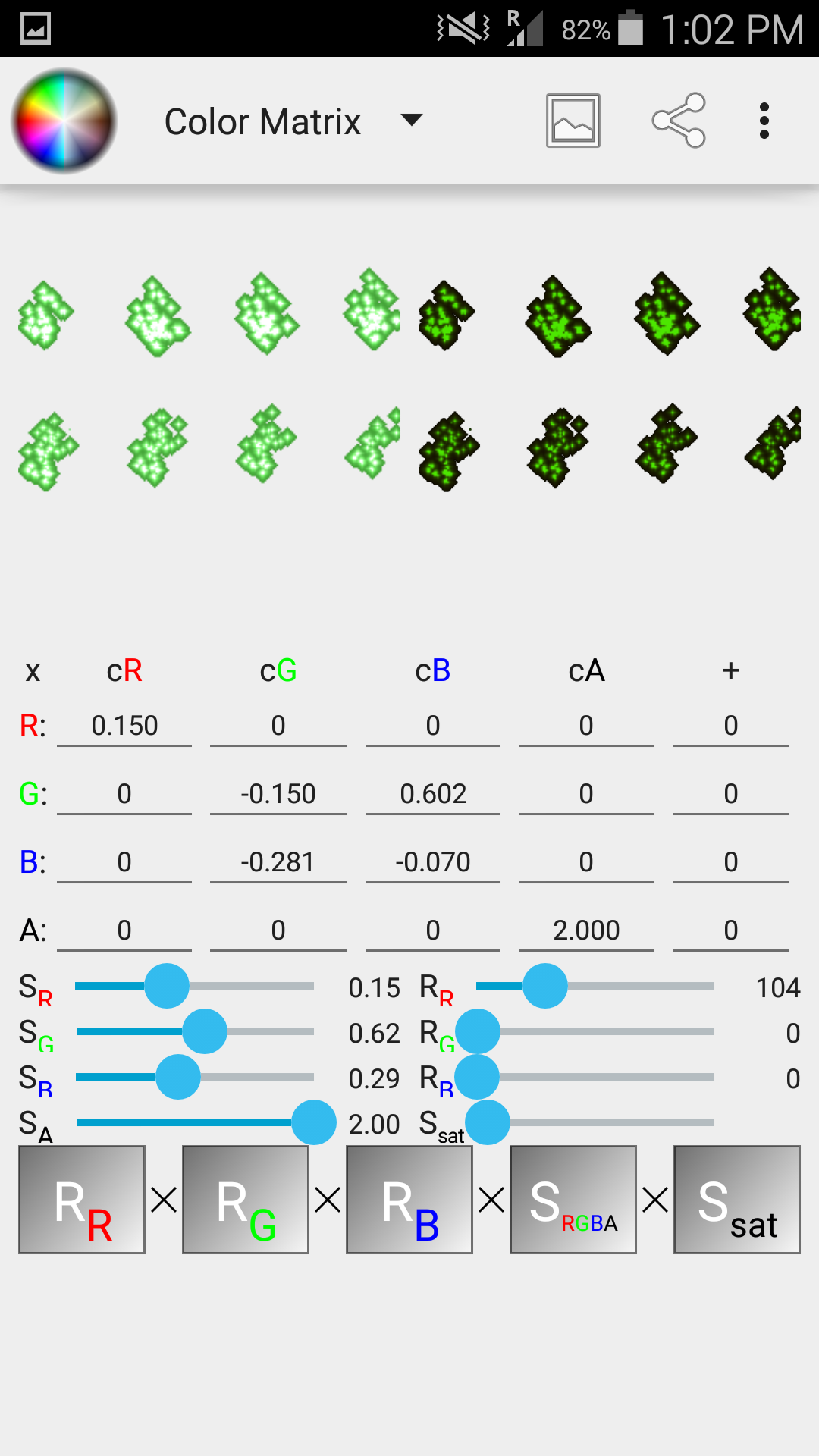819x1456 pixels.
Task: Edit the B row cB field -0.070
Action: (433, 862)
